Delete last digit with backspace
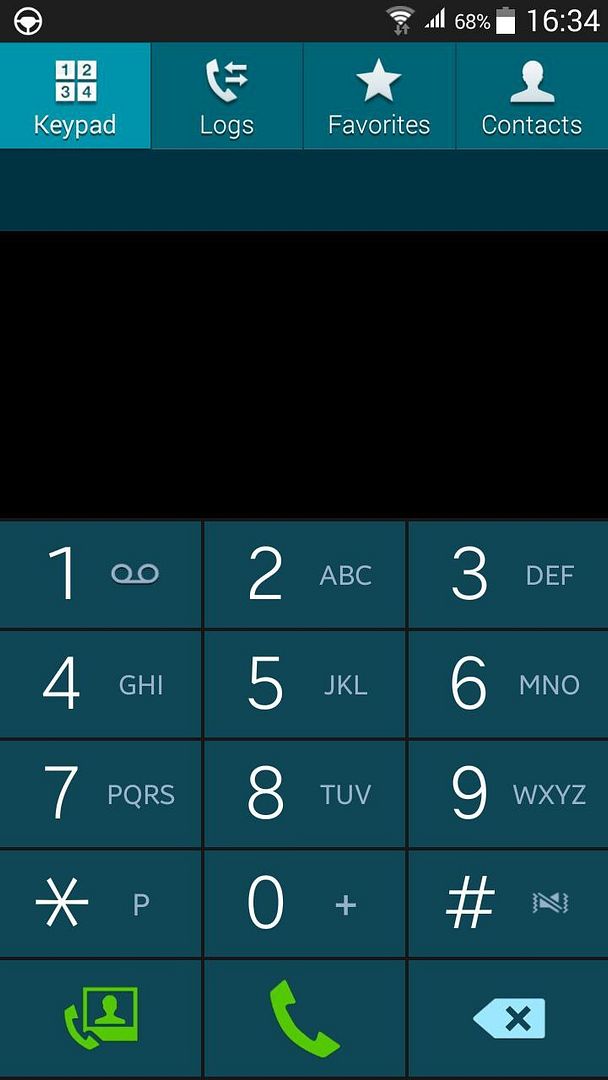Screen dimensions: 608x1080 pos(508,1018)
